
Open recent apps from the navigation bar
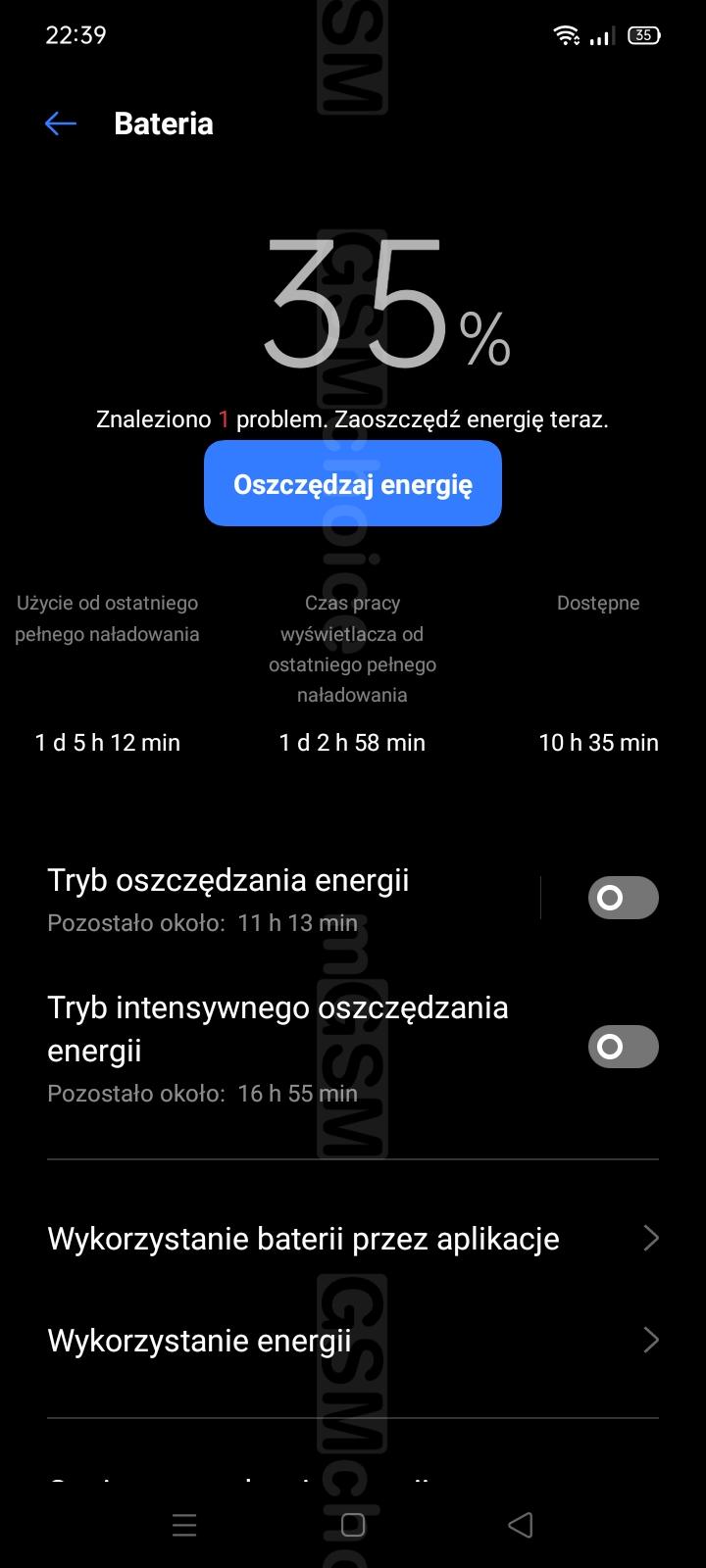pos(184,1525)
